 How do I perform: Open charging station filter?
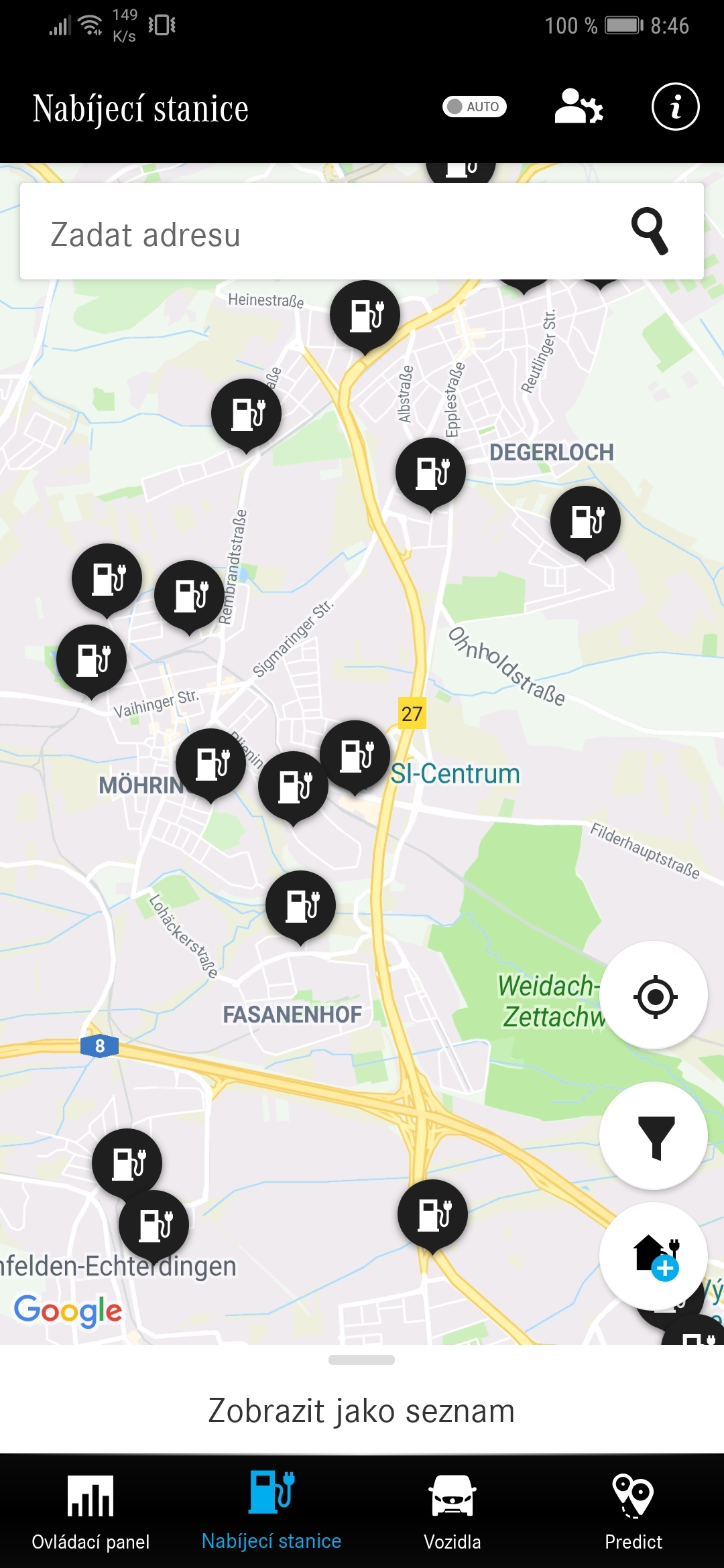point(654,1136)
